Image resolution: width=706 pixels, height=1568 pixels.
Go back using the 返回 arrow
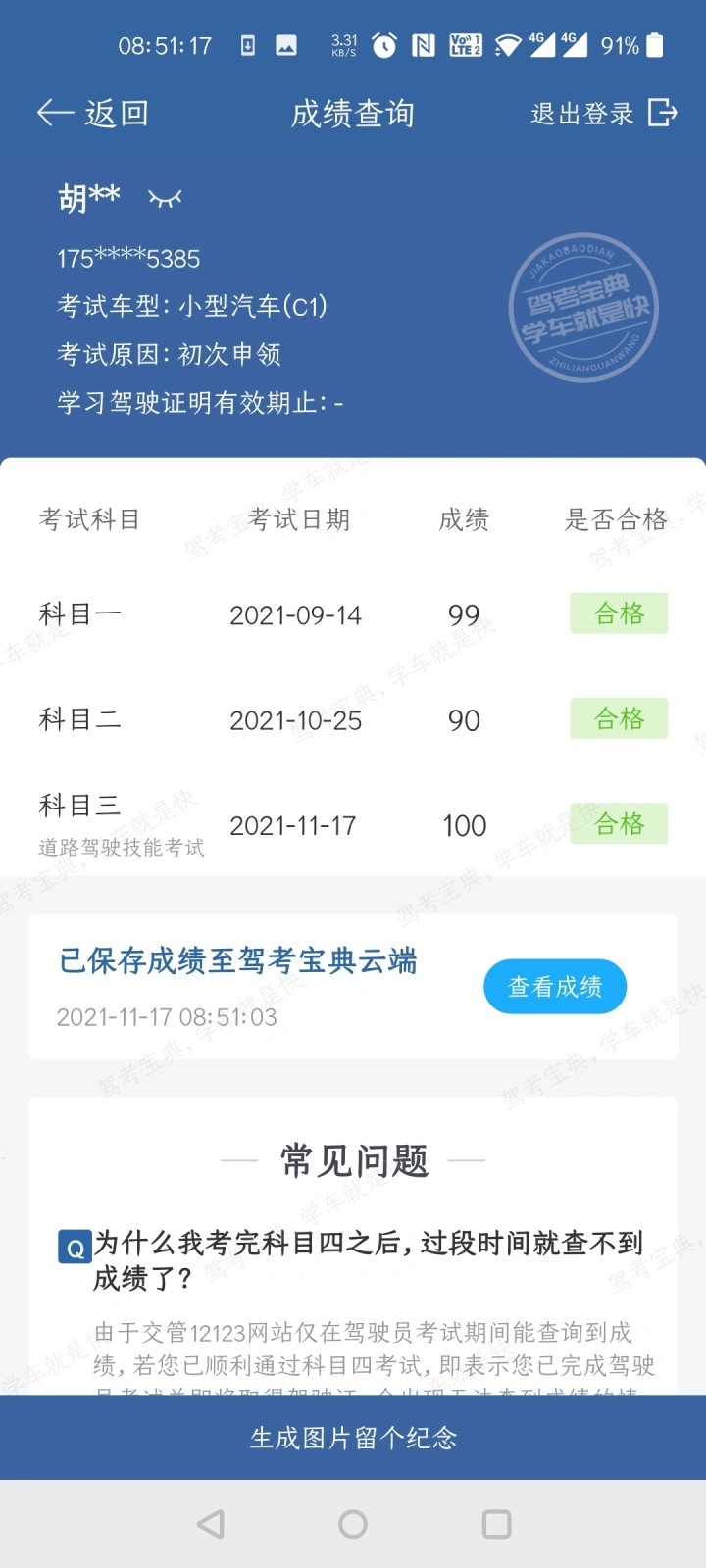click(x=92, y=114)
